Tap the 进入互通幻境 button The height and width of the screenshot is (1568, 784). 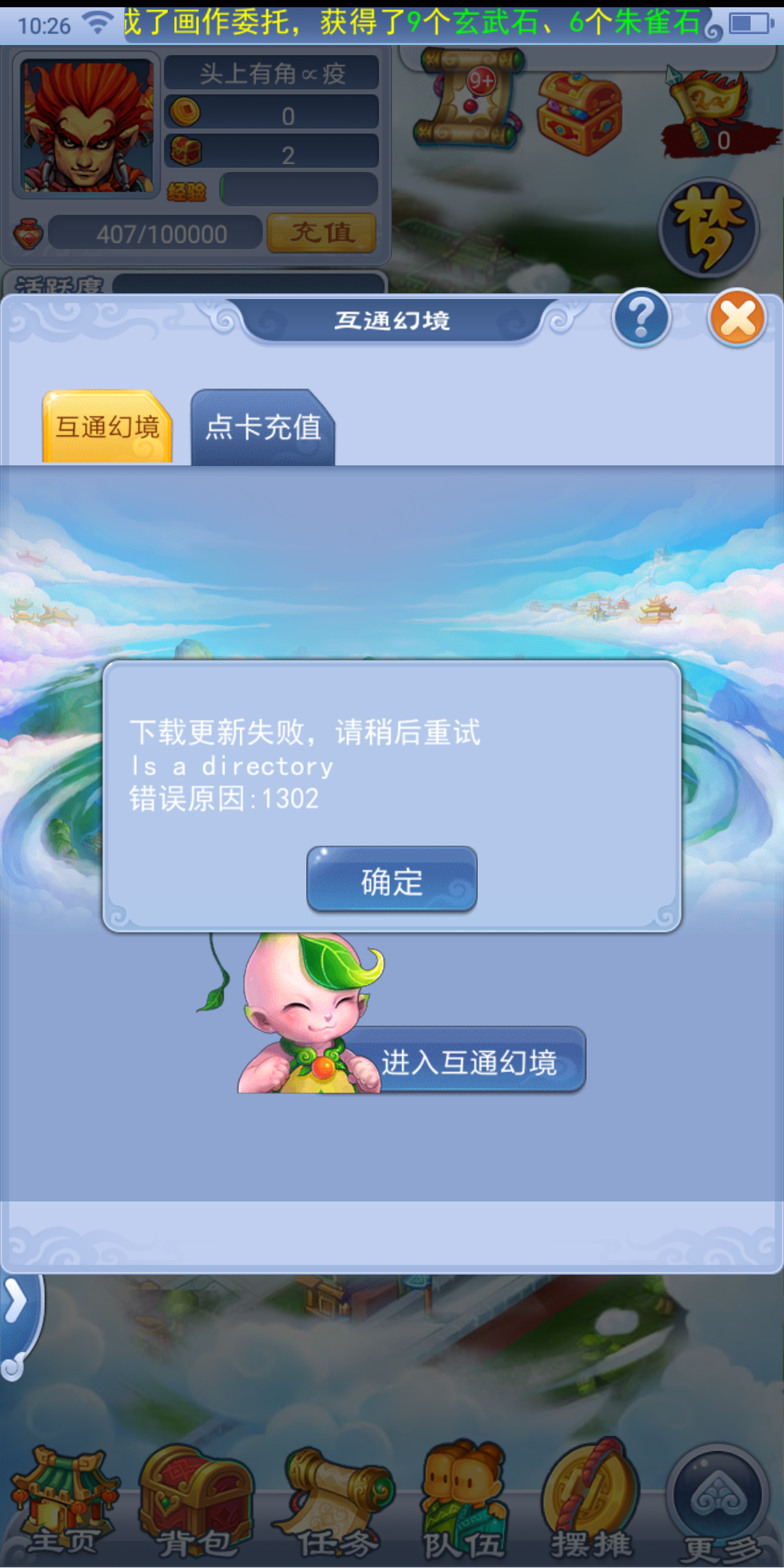468,1061
